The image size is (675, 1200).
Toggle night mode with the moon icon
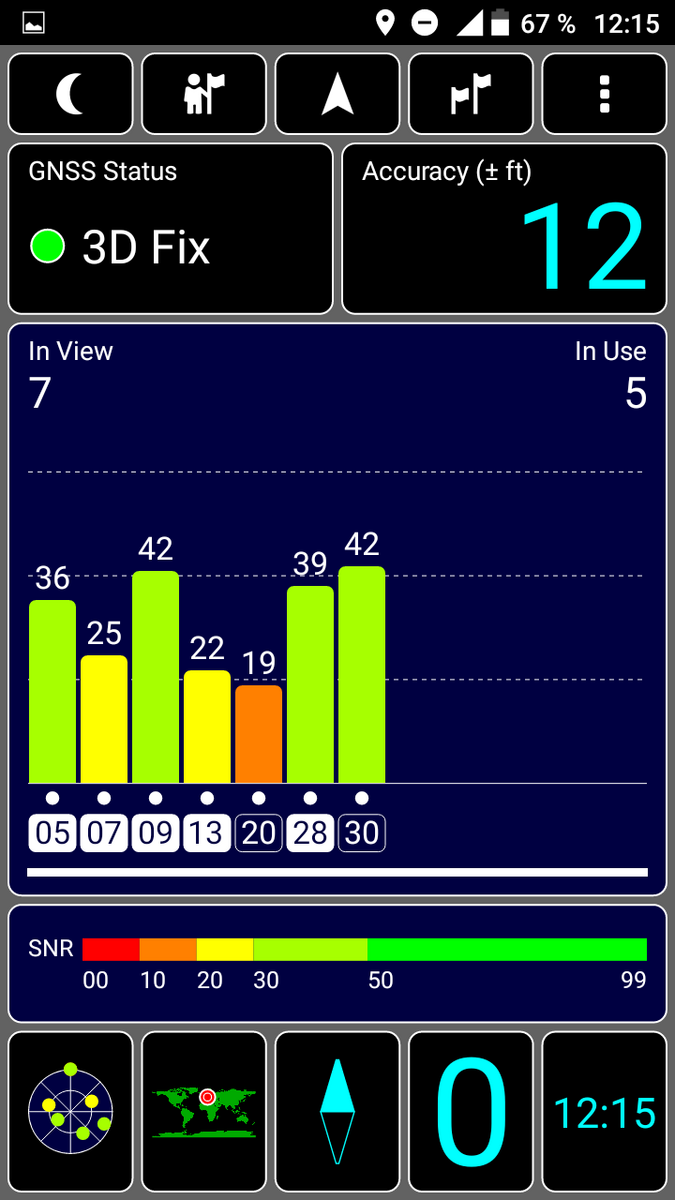[x=70, y=94]
